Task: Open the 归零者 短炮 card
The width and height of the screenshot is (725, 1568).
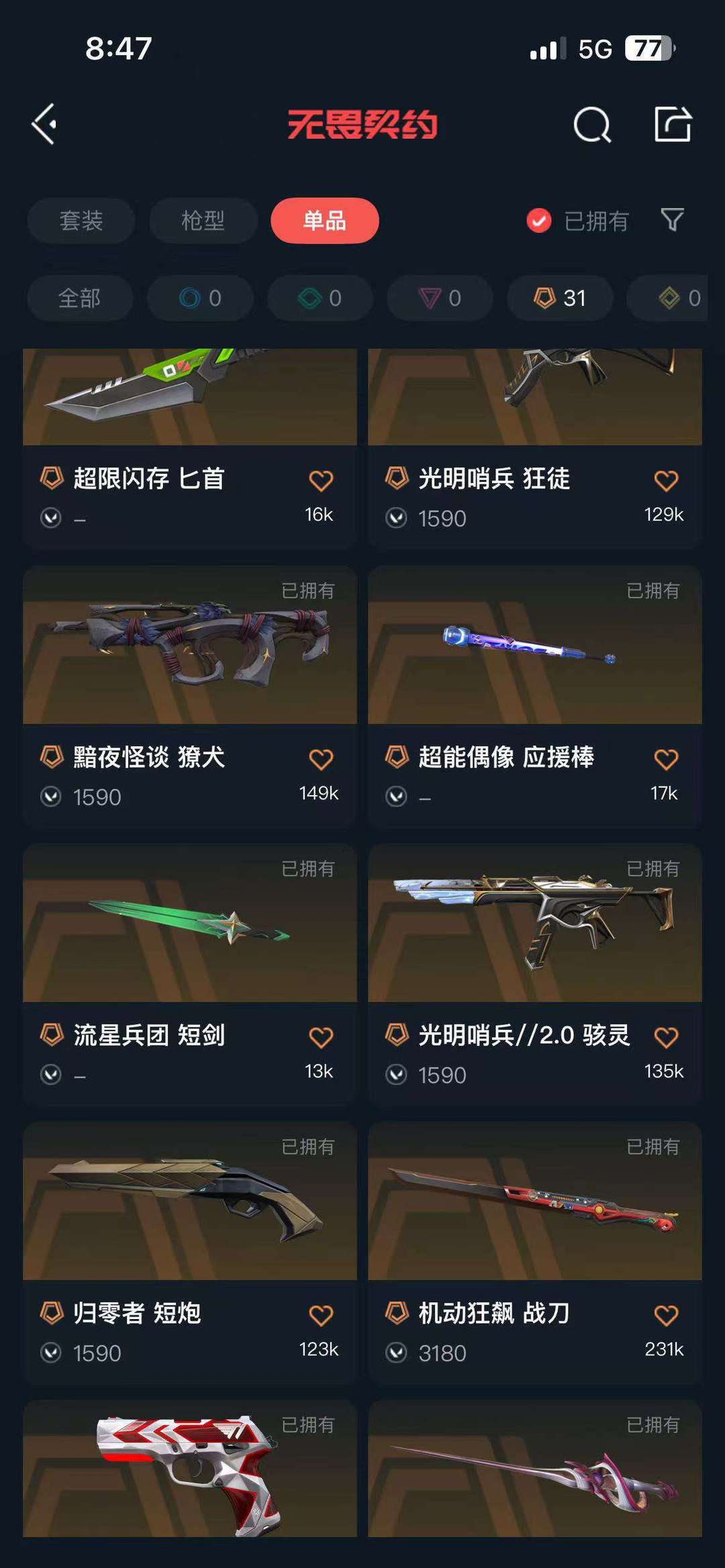Action: coord(190,1253)
